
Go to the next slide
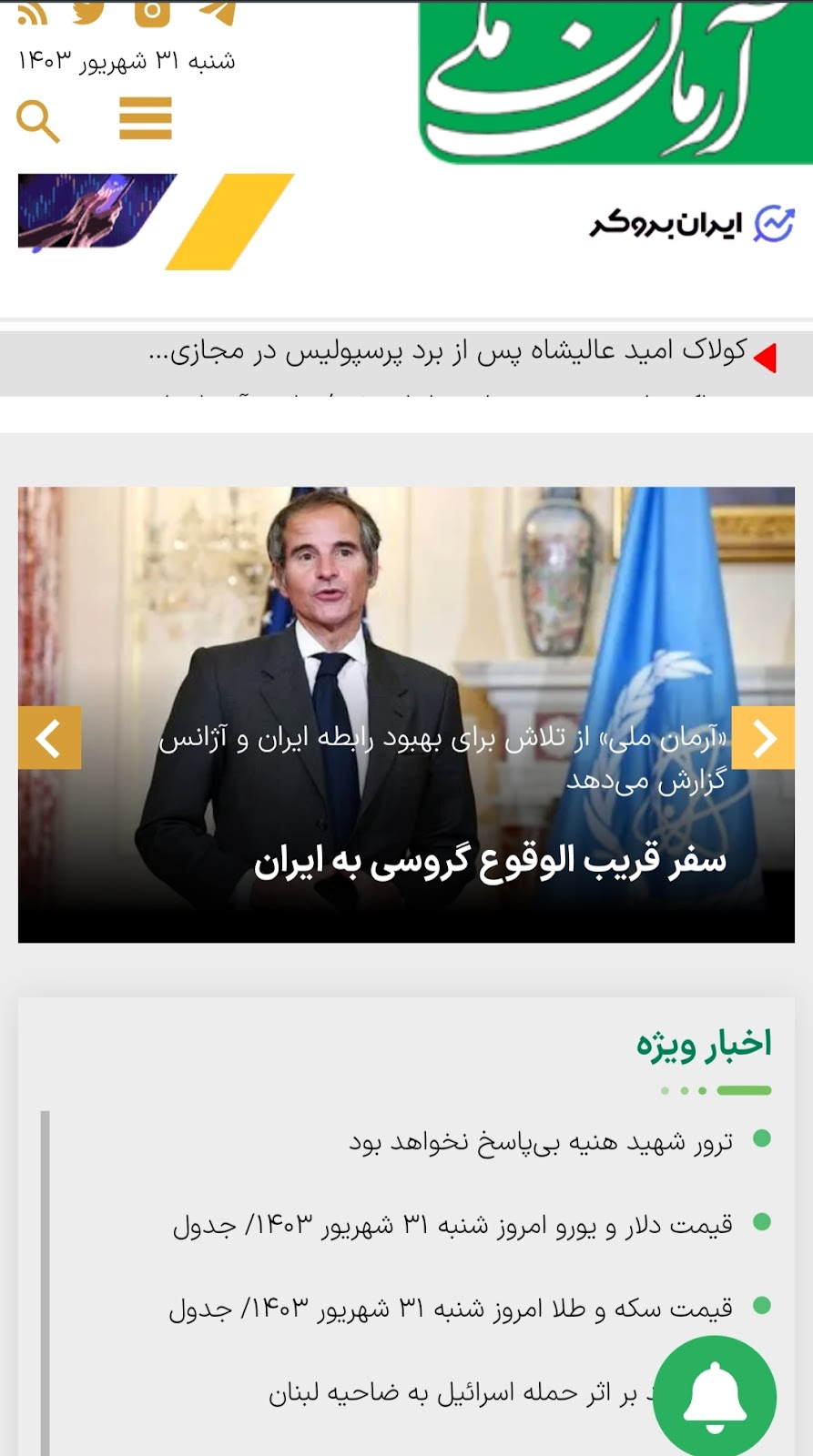(x=763, y=738)
